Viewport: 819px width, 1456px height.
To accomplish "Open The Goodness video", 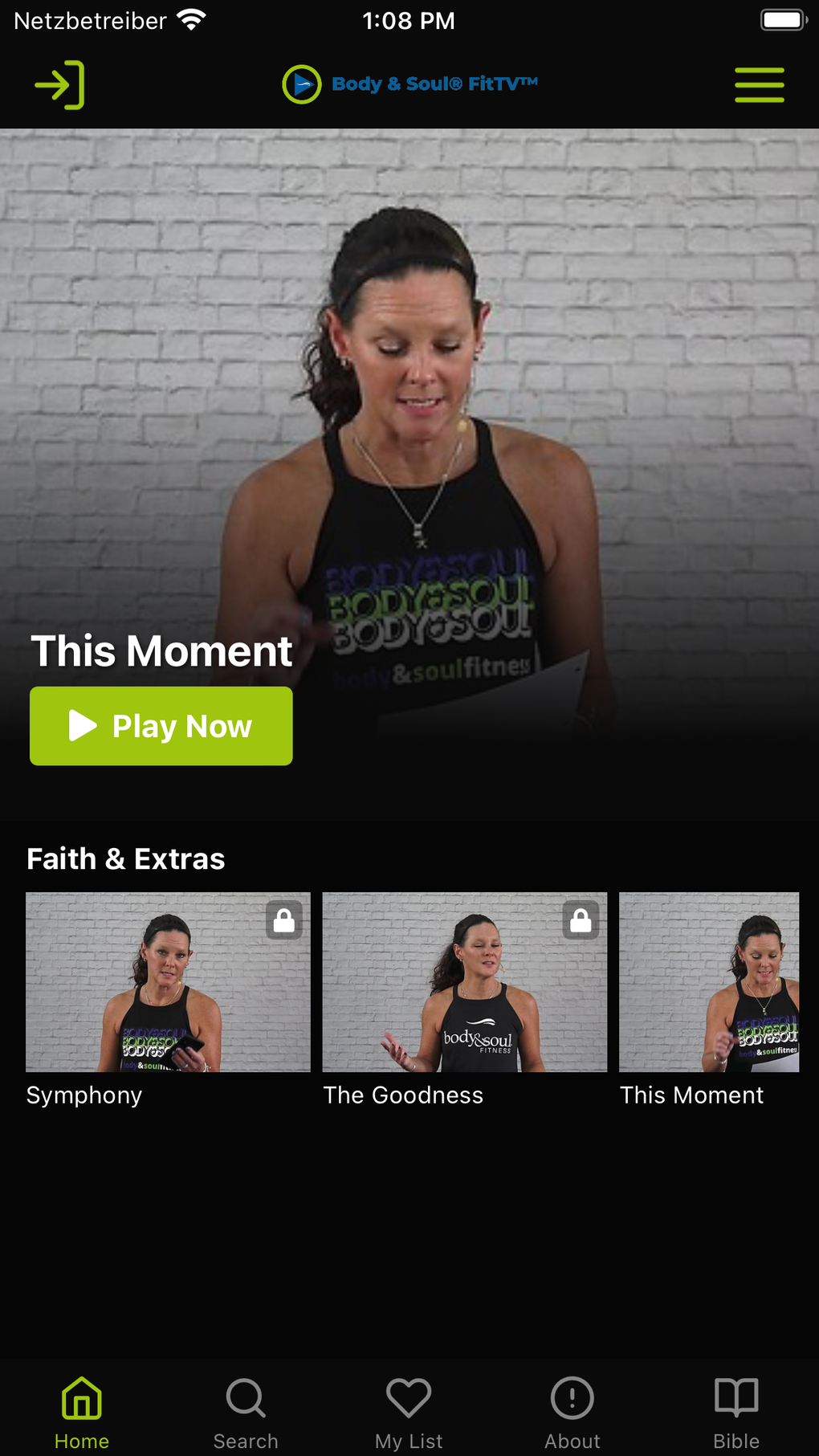I will click(x=464, y=982).
